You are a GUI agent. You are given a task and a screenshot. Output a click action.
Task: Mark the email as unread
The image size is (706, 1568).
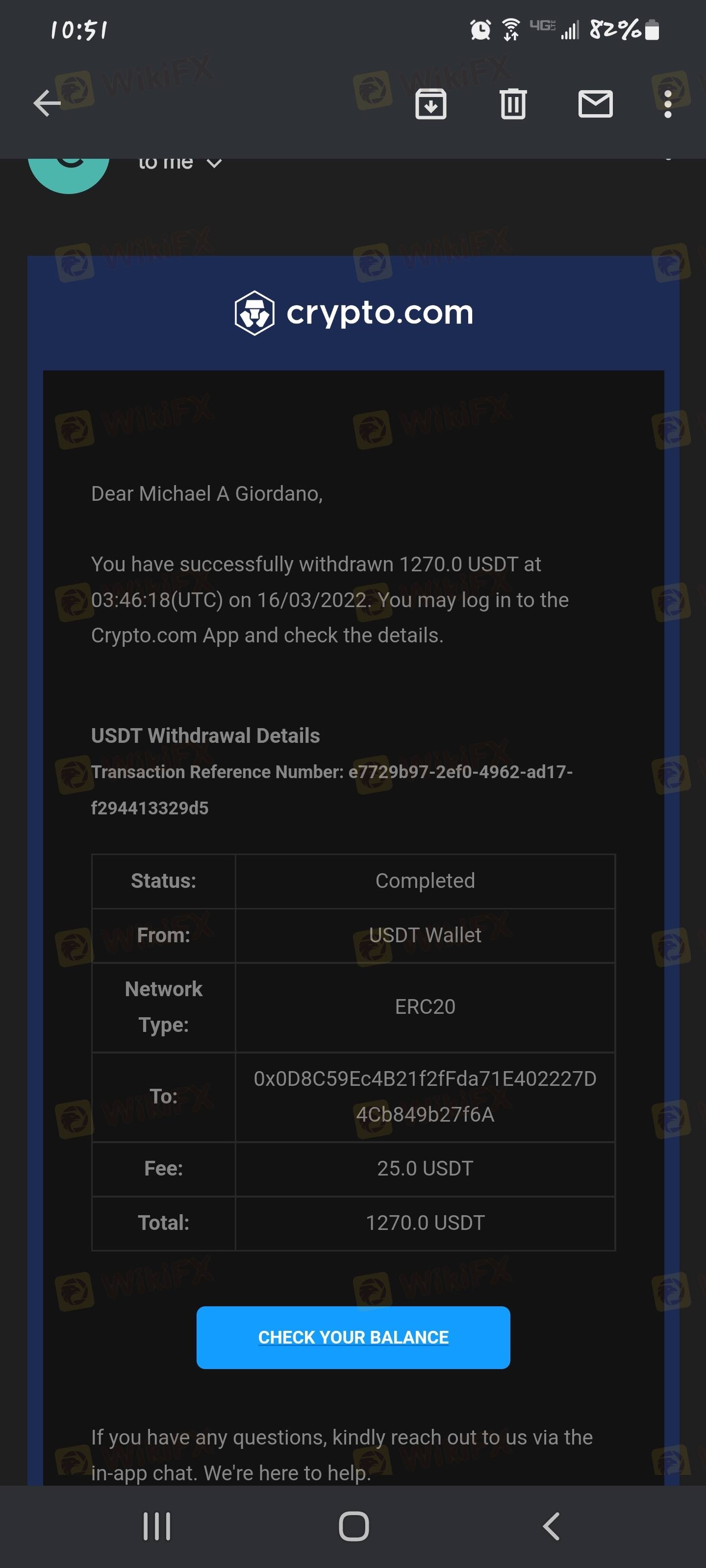(595, 103)
